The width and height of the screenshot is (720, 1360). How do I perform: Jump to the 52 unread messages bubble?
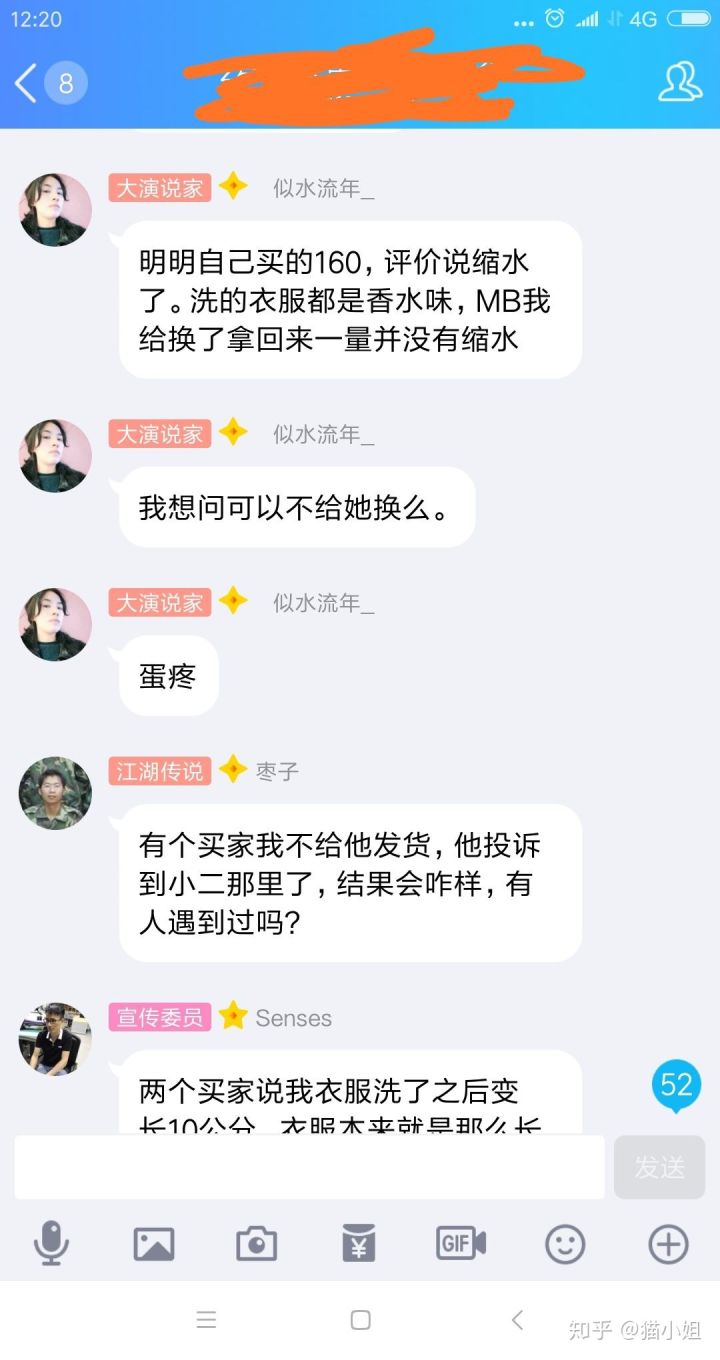click(x=676, y=1086)
